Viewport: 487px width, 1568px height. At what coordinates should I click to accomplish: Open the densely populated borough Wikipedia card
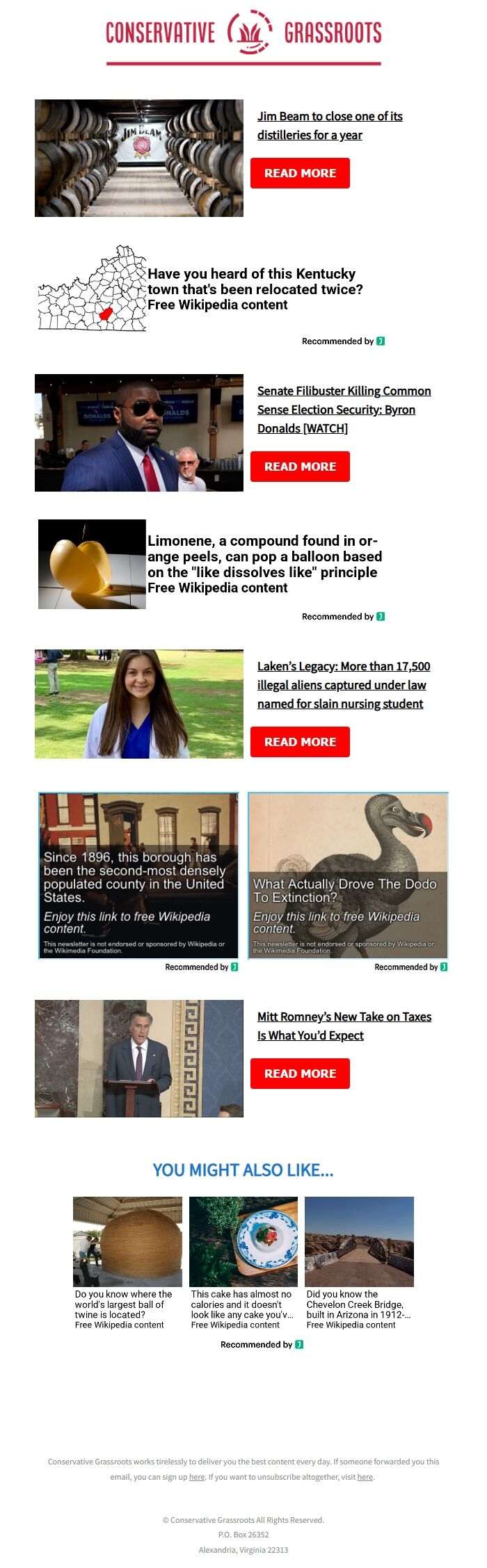(x=138, y=875)
